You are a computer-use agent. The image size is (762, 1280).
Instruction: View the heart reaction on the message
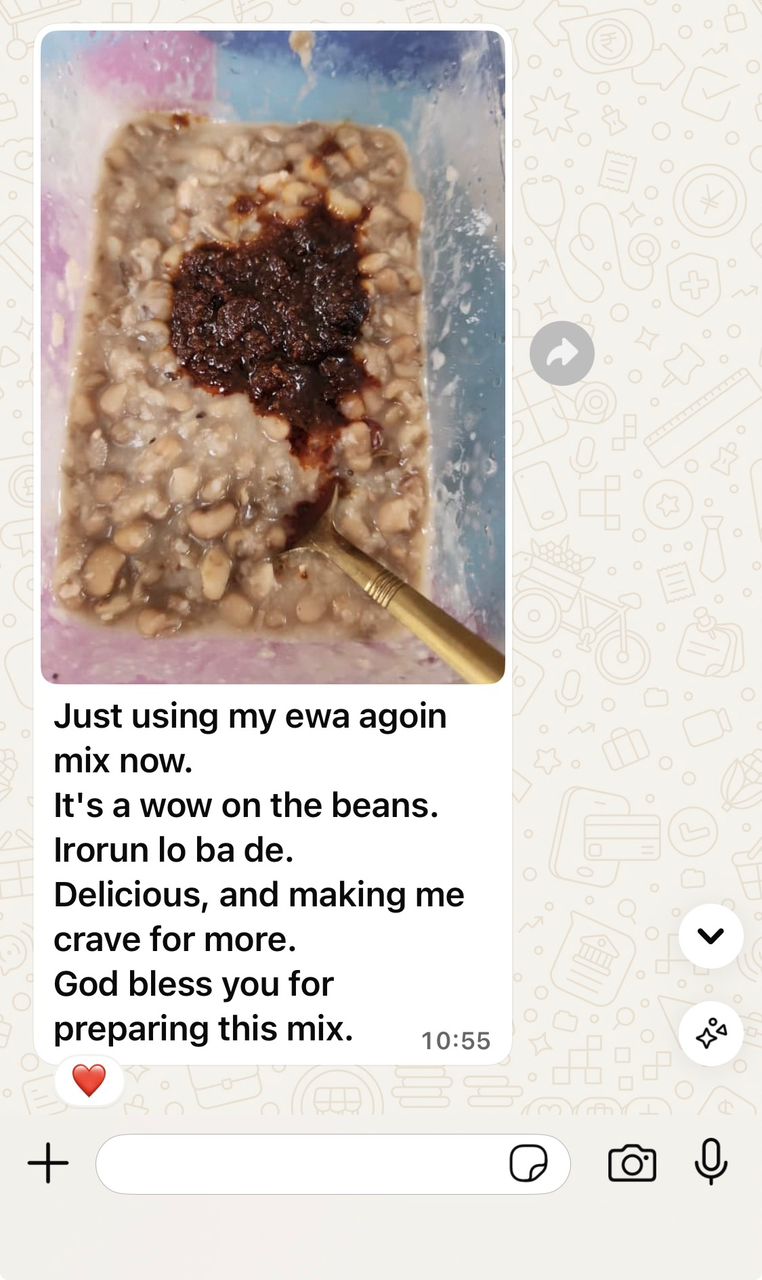click(x=89, y=1080)
